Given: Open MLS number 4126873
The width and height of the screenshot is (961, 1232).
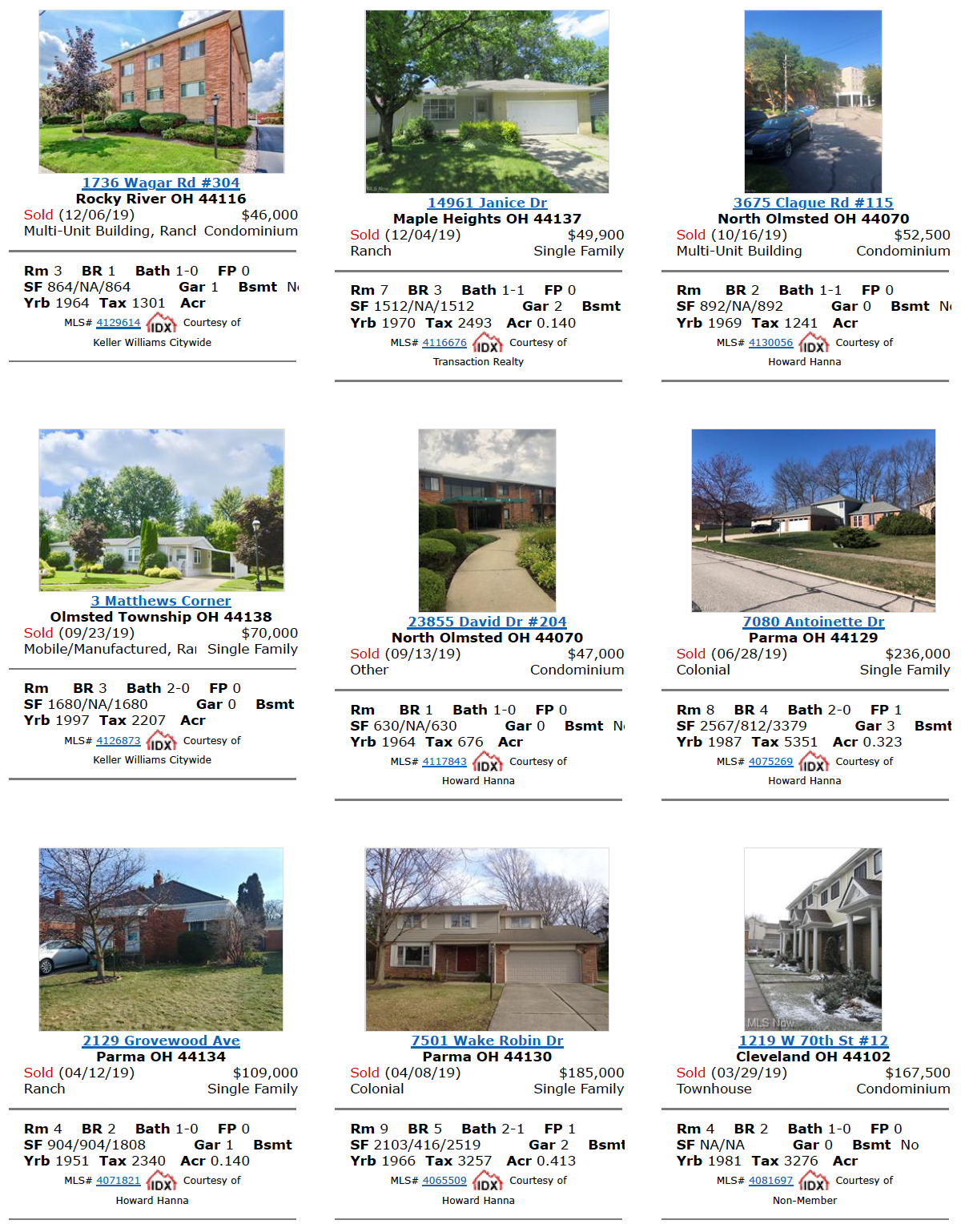Looking at the screenshot, I should pos(118,741).
